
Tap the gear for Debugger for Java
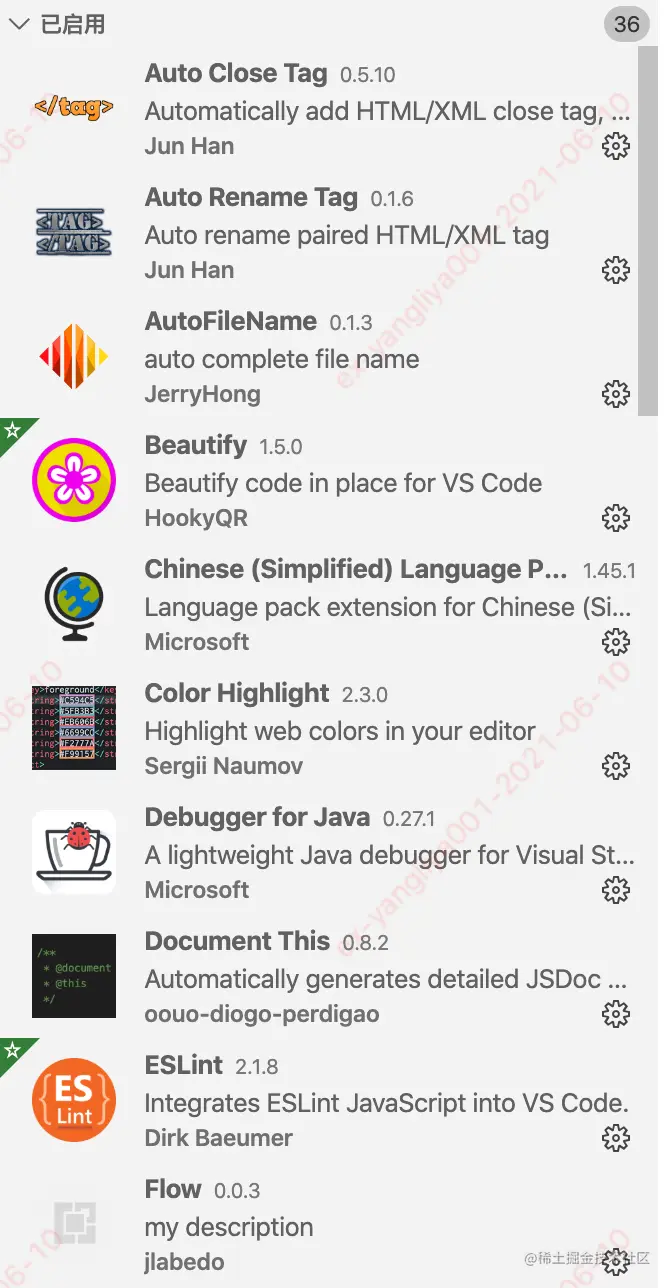tap(616, 890)
